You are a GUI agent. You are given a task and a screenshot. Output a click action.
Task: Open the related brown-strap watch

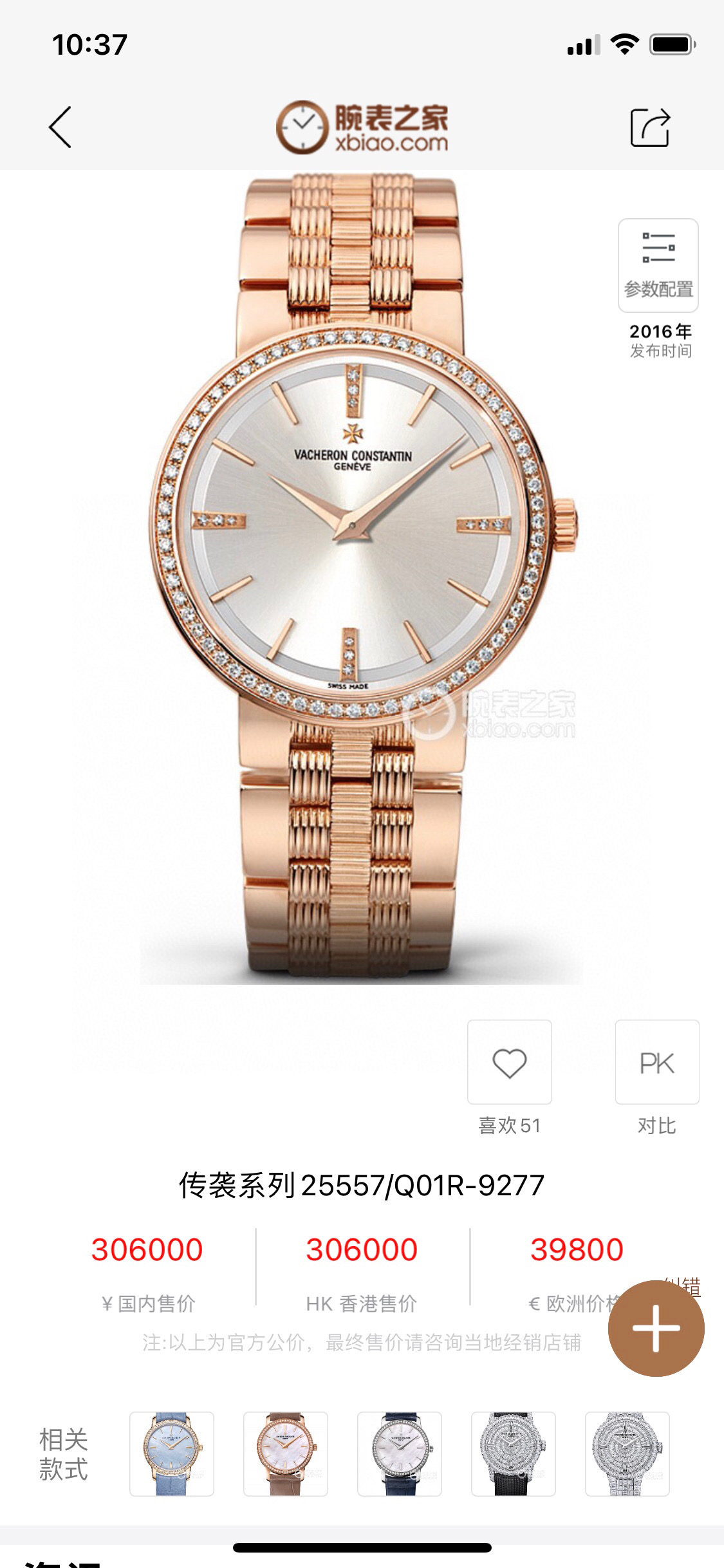(286, 1453)
